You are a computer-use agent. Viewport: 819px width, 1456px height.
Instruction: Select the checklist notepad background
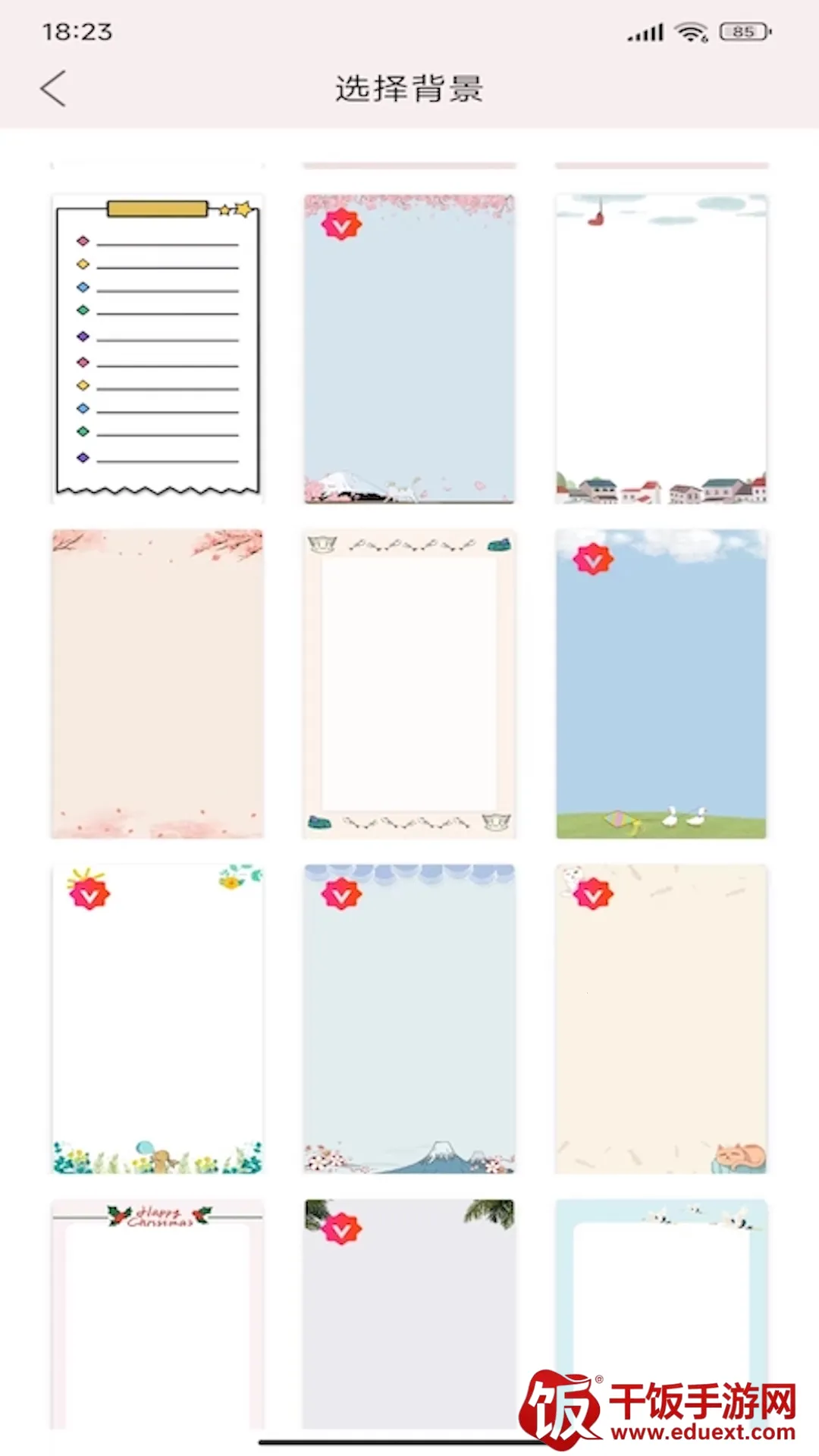158,349
